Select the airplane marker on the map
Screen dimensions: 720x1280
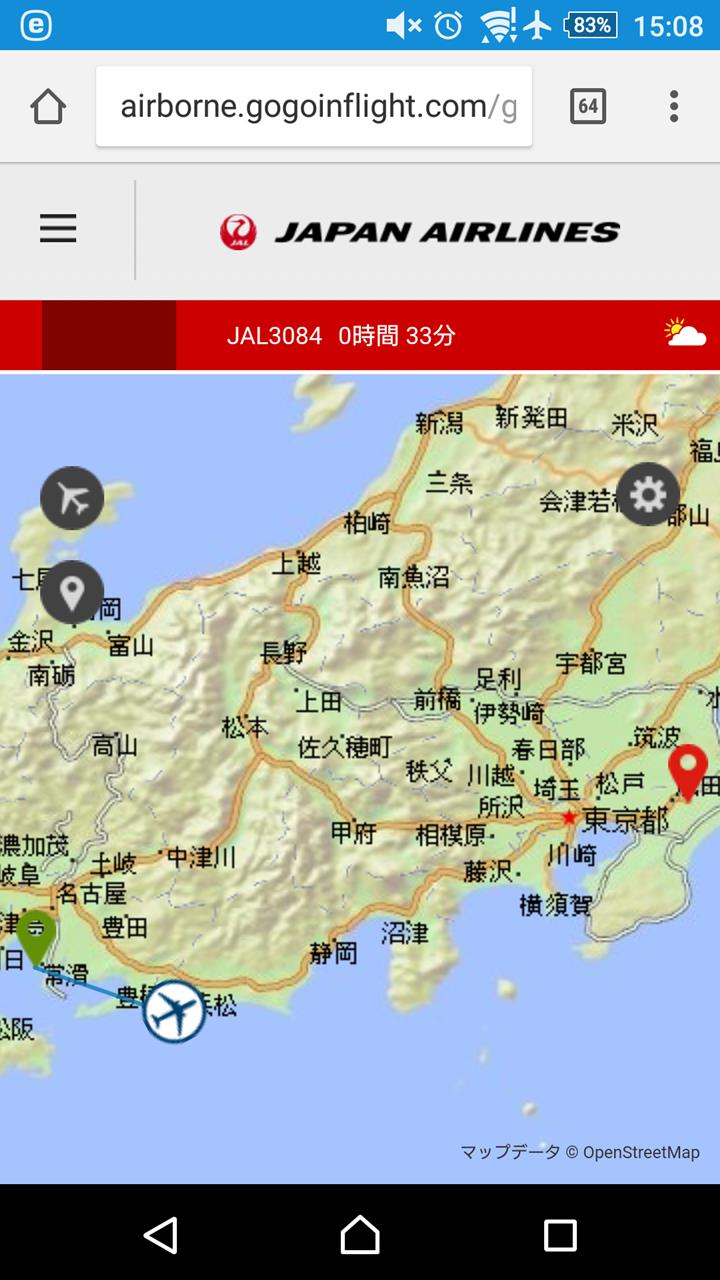174,1011
